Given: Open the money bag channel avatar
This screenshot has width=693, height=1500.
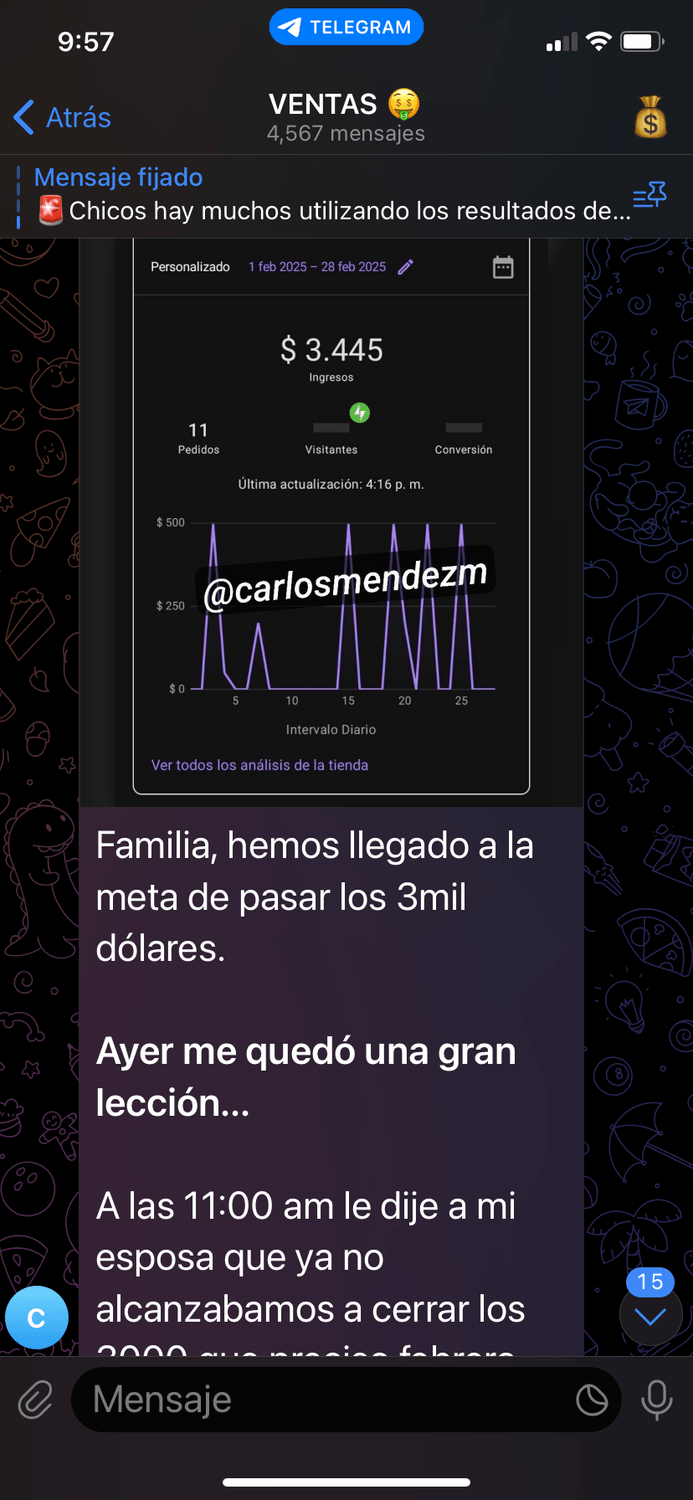Looking at the screenshot, I should pyautogui.click(x=650, y=118).
